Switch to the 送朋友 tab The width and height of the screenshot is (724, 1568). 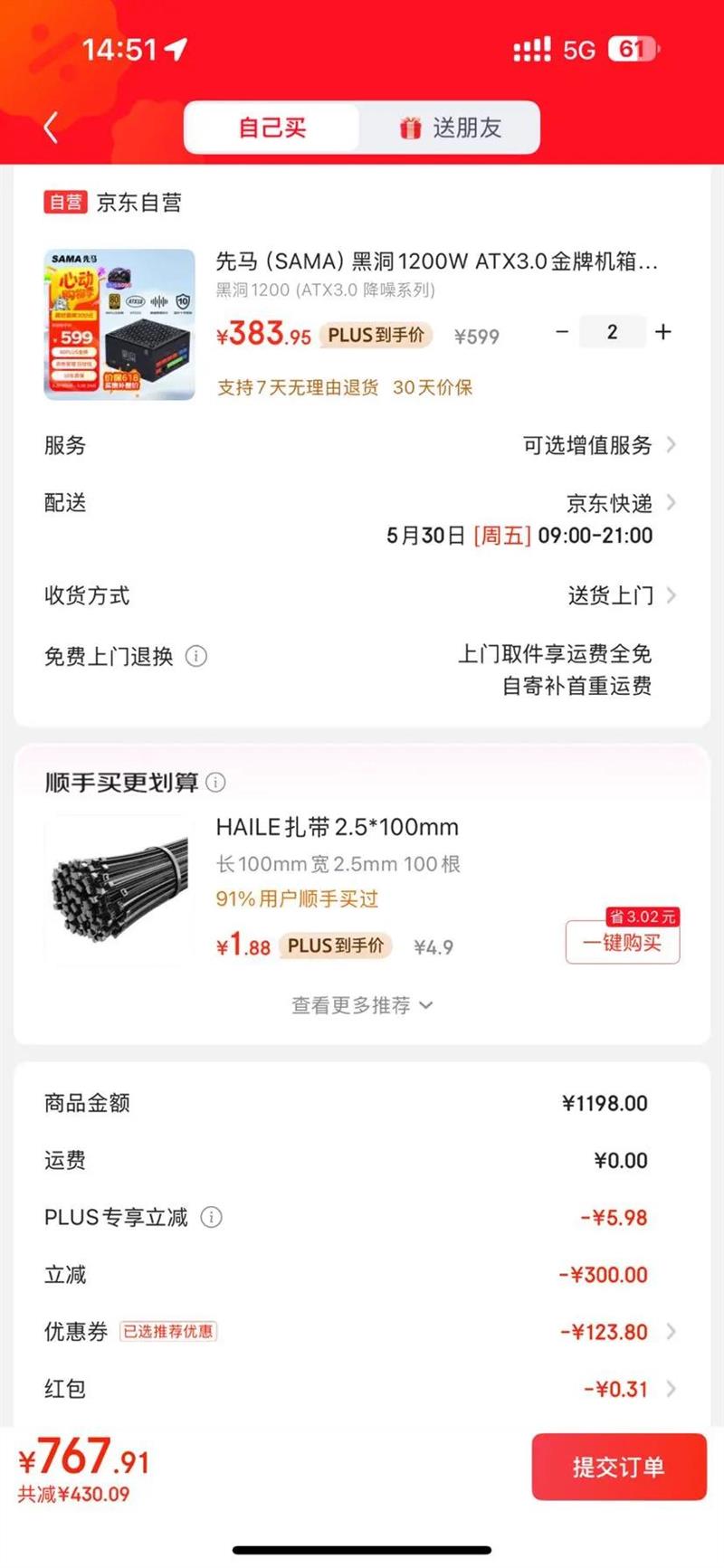(450, 128)
